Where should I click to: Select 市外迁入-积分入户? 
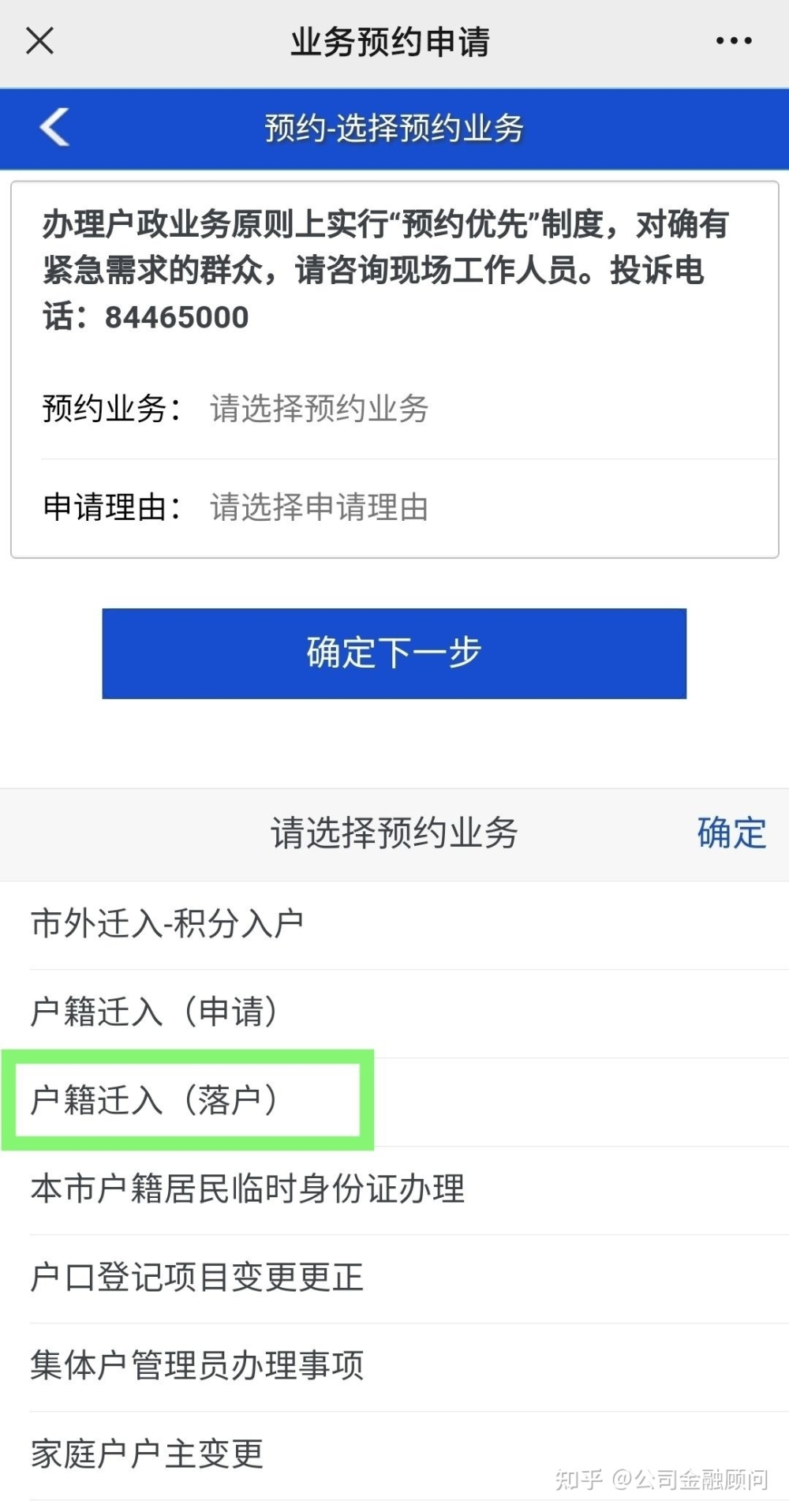394,924
